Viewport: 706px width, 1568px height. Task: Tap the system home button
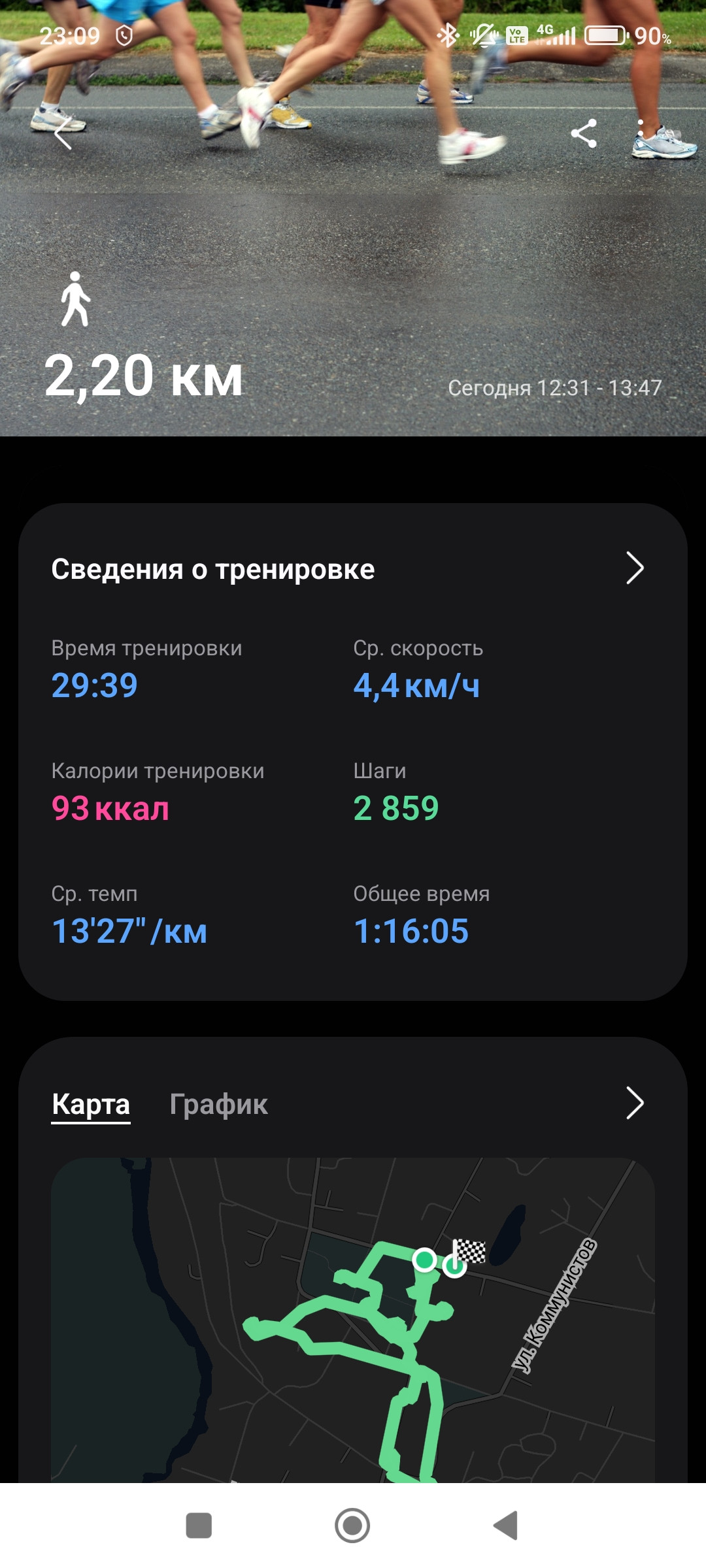(352, 1526)
